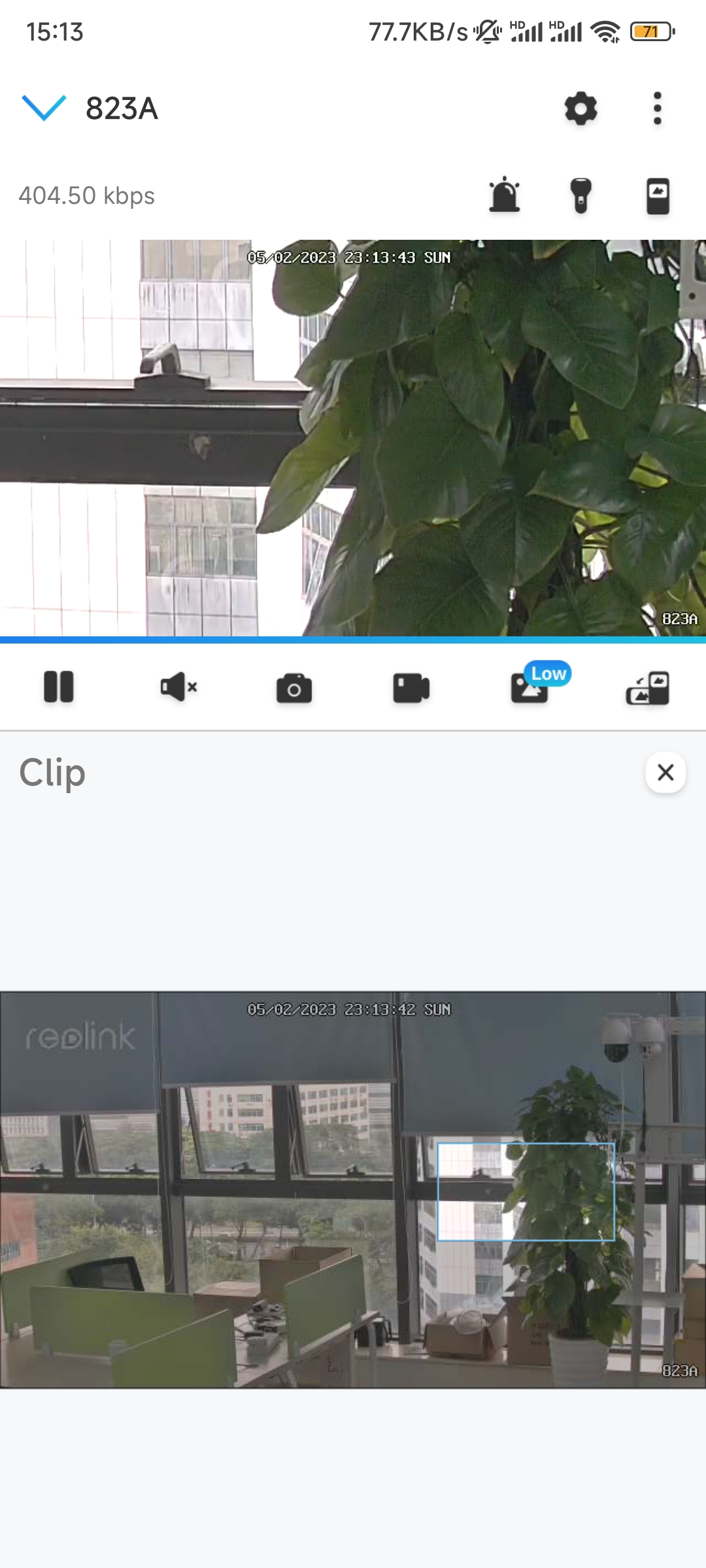Screen dimensions: 706x1568
Task: Close the Clip panel
Action: (x=665, y=772)
